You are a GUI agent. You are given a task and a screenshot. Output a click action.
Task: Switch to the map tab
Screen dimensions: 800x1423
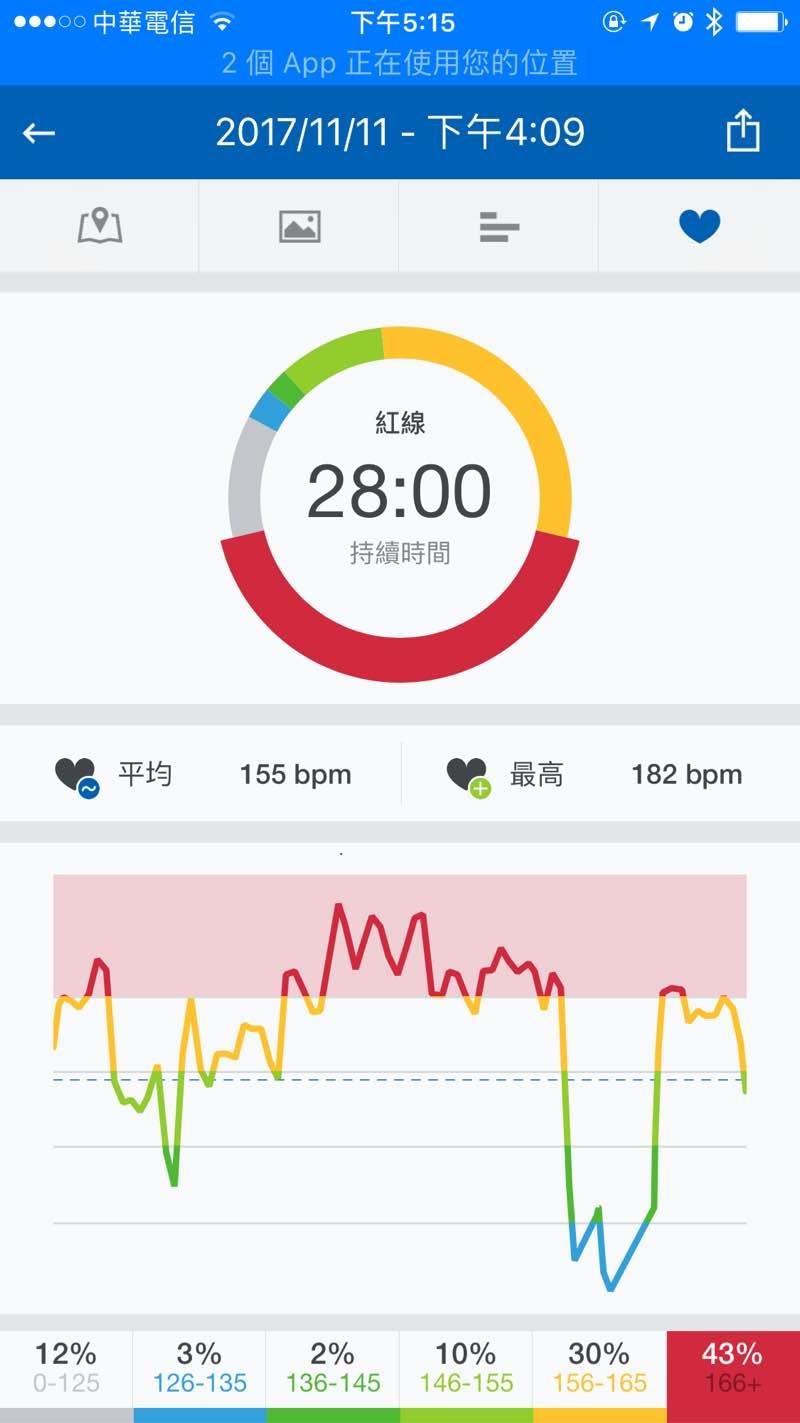click(100, 226)
